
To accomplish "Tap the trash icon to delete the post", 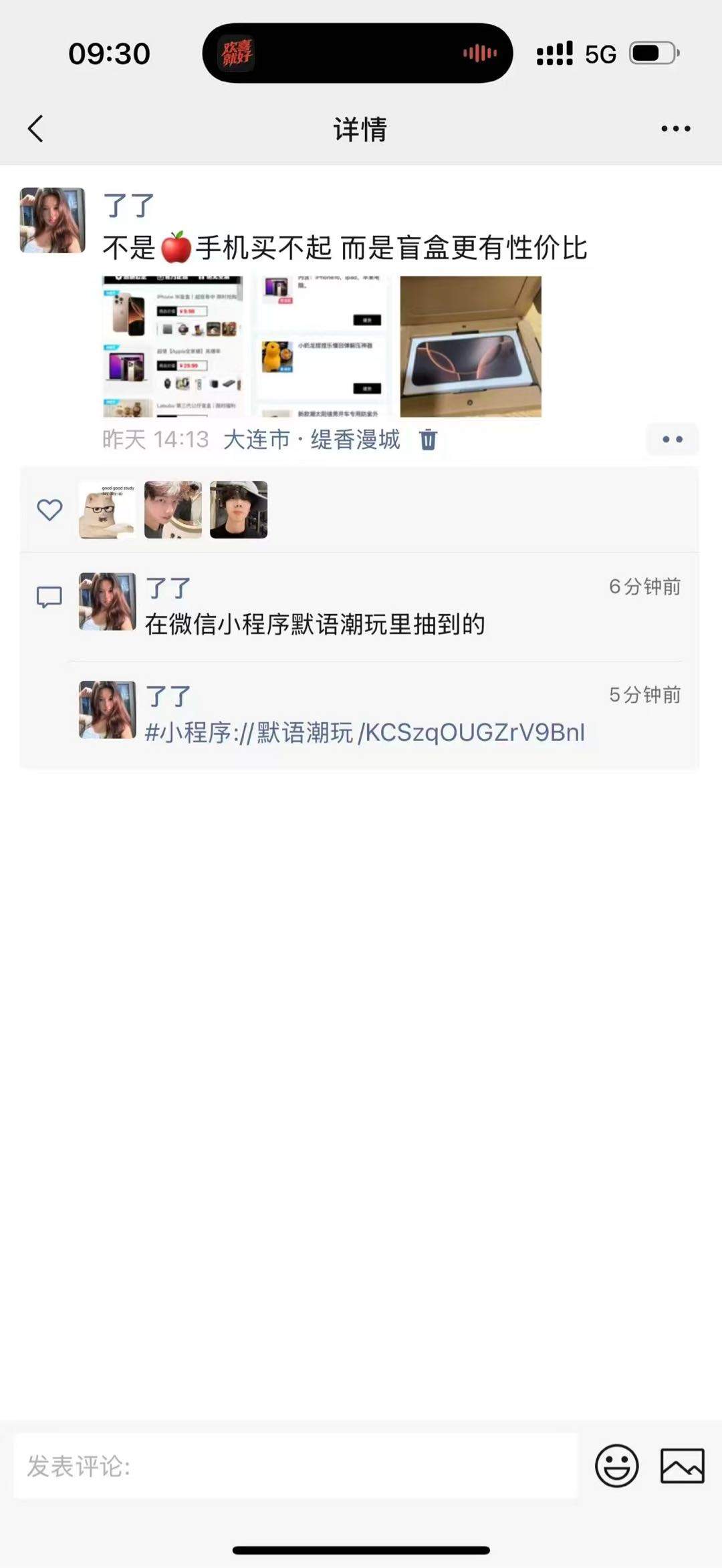I will (x=429, y=439).
